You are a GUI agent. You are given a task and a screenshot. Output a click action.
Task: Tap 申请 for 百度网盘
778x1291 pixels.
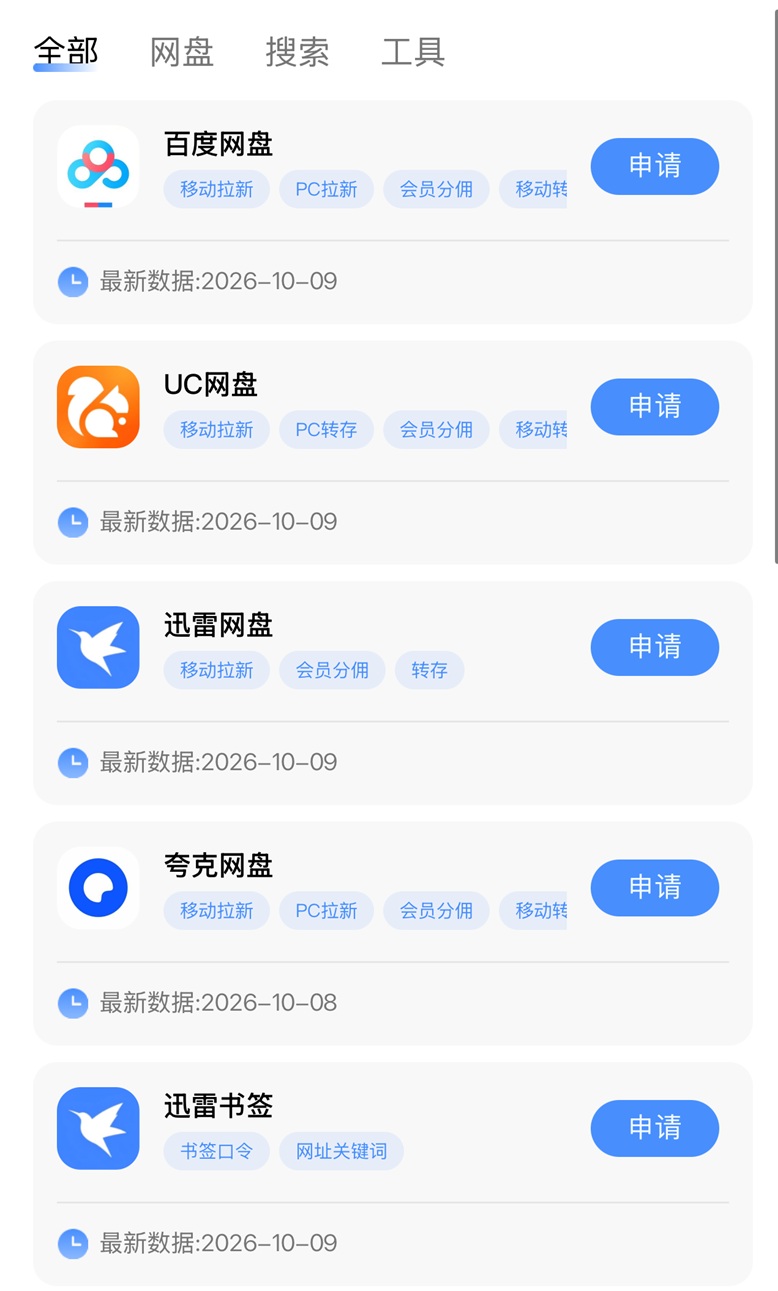click(655, 166)
